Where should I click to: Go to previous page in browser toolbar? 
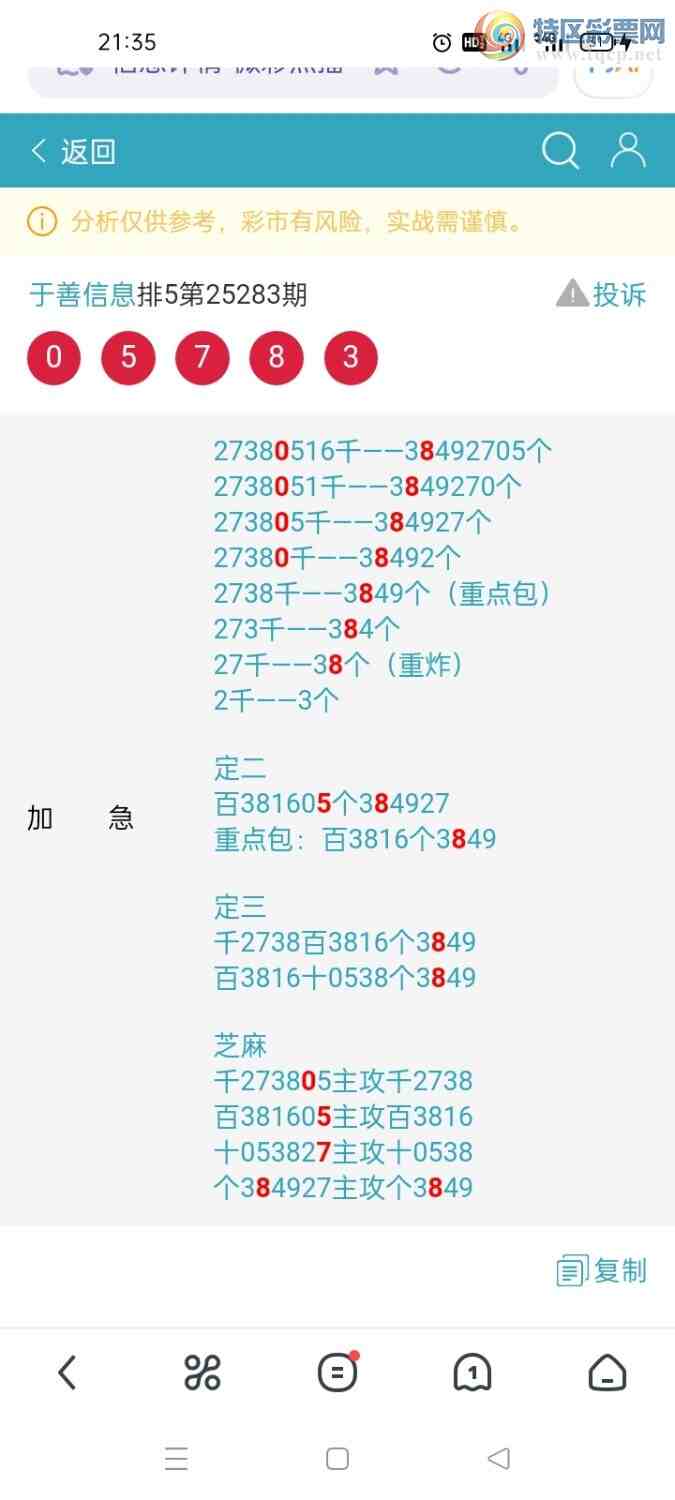pos(67,1373)
